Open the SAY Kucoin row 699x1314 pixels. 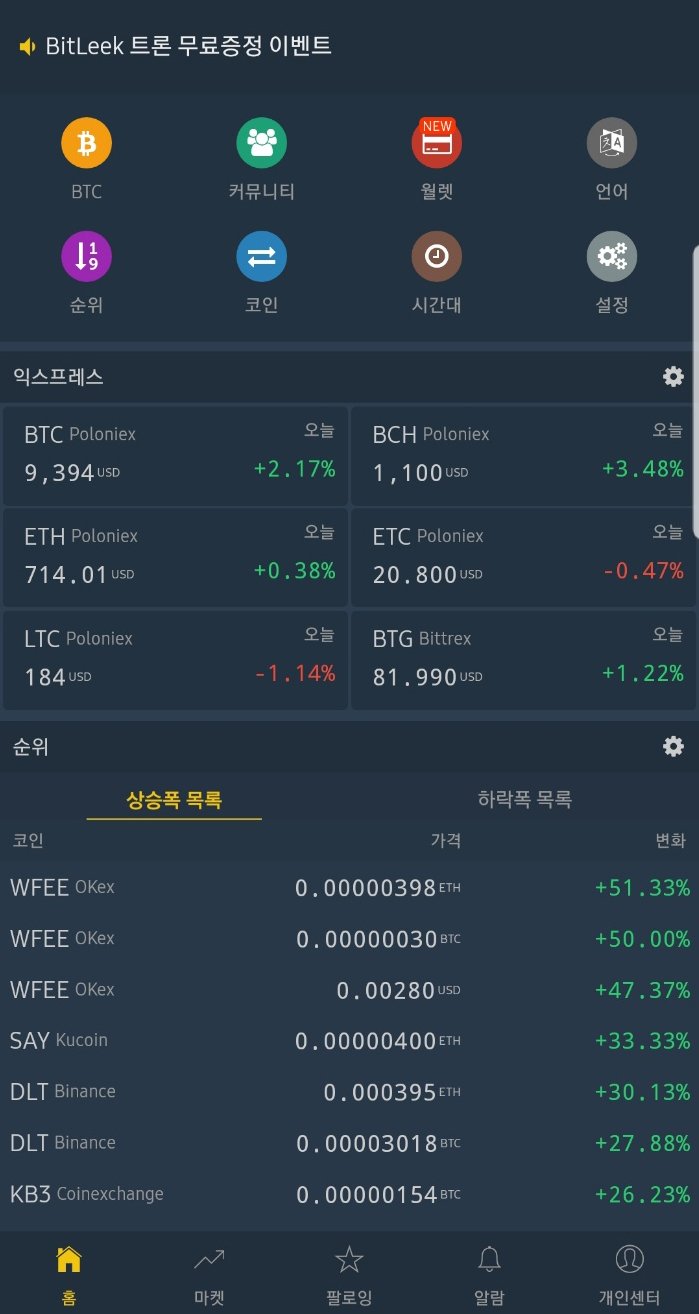[x=349, y=1041]
